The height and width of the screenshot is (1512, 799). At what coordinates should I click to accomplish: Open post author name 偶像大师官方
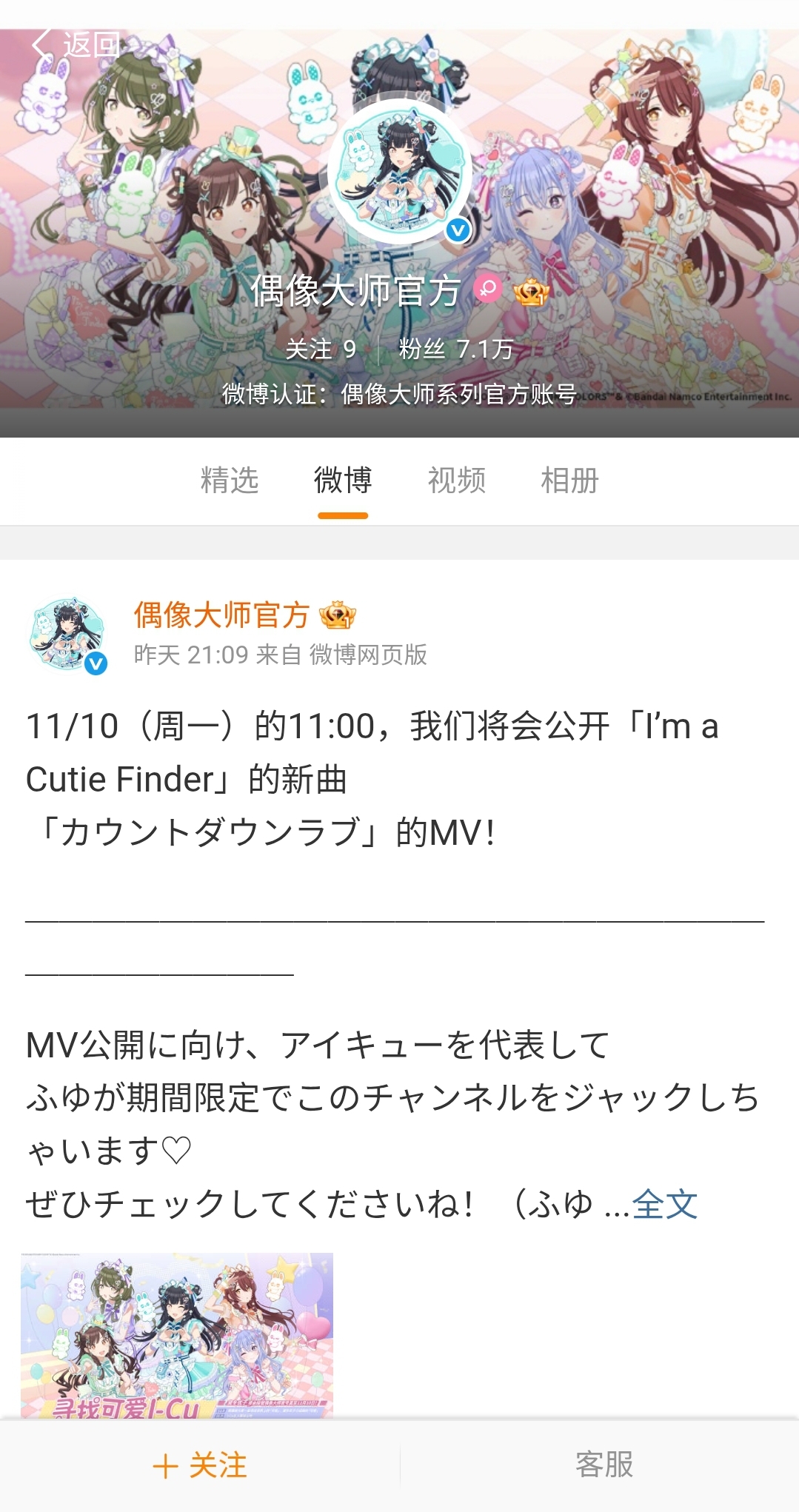pyautogui.click(x=221, y=615)
